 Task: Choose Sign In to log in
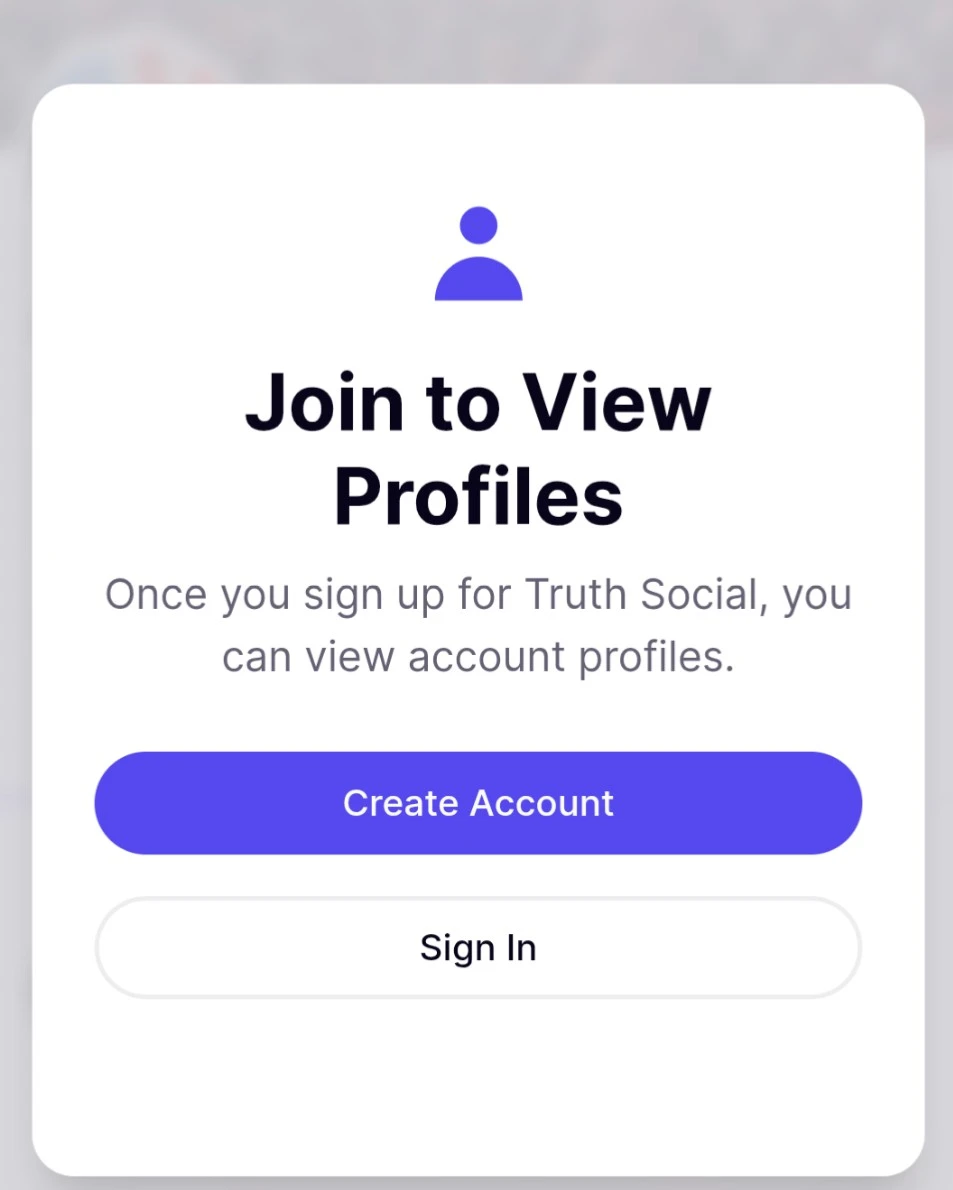coord(478,947)
